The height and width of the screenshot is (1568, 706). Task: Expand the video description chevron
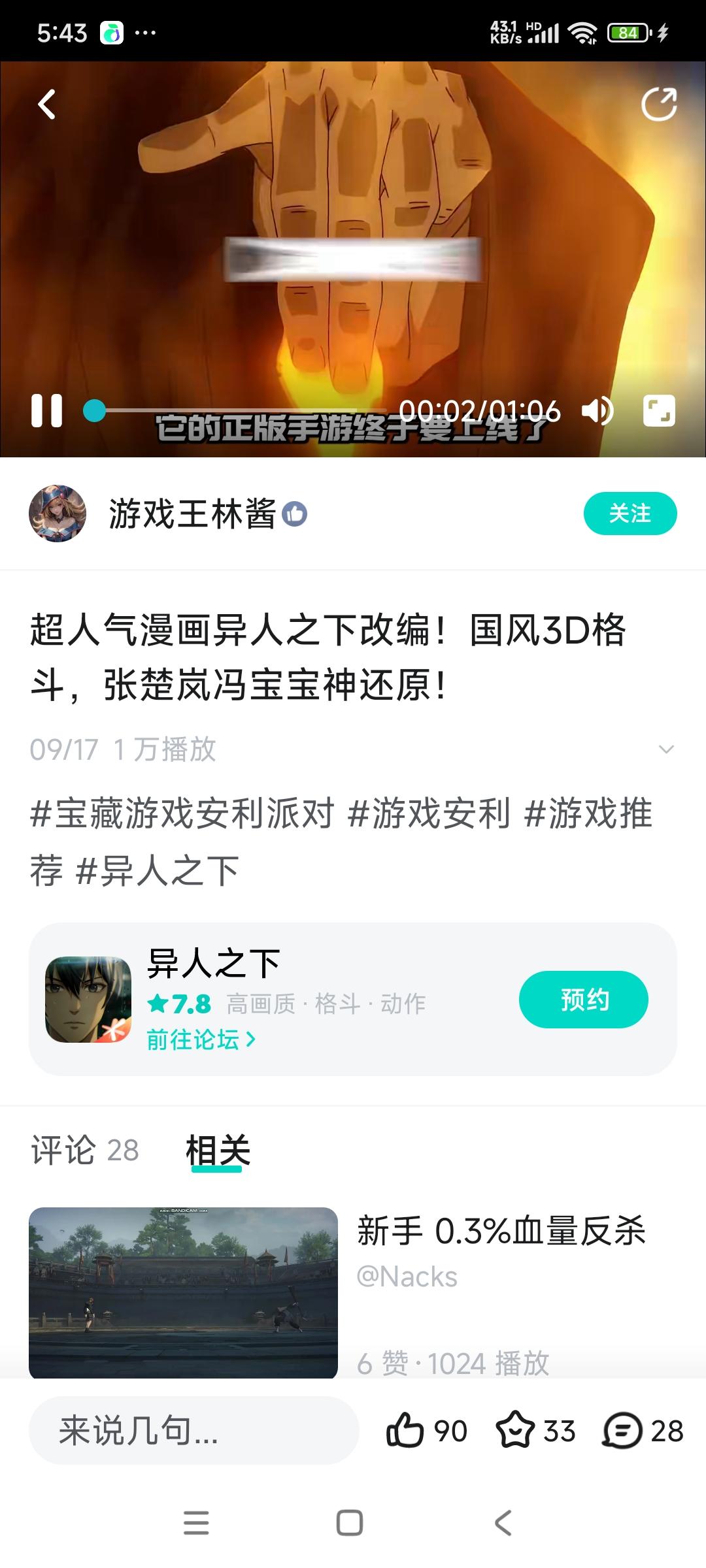point(666,749)
